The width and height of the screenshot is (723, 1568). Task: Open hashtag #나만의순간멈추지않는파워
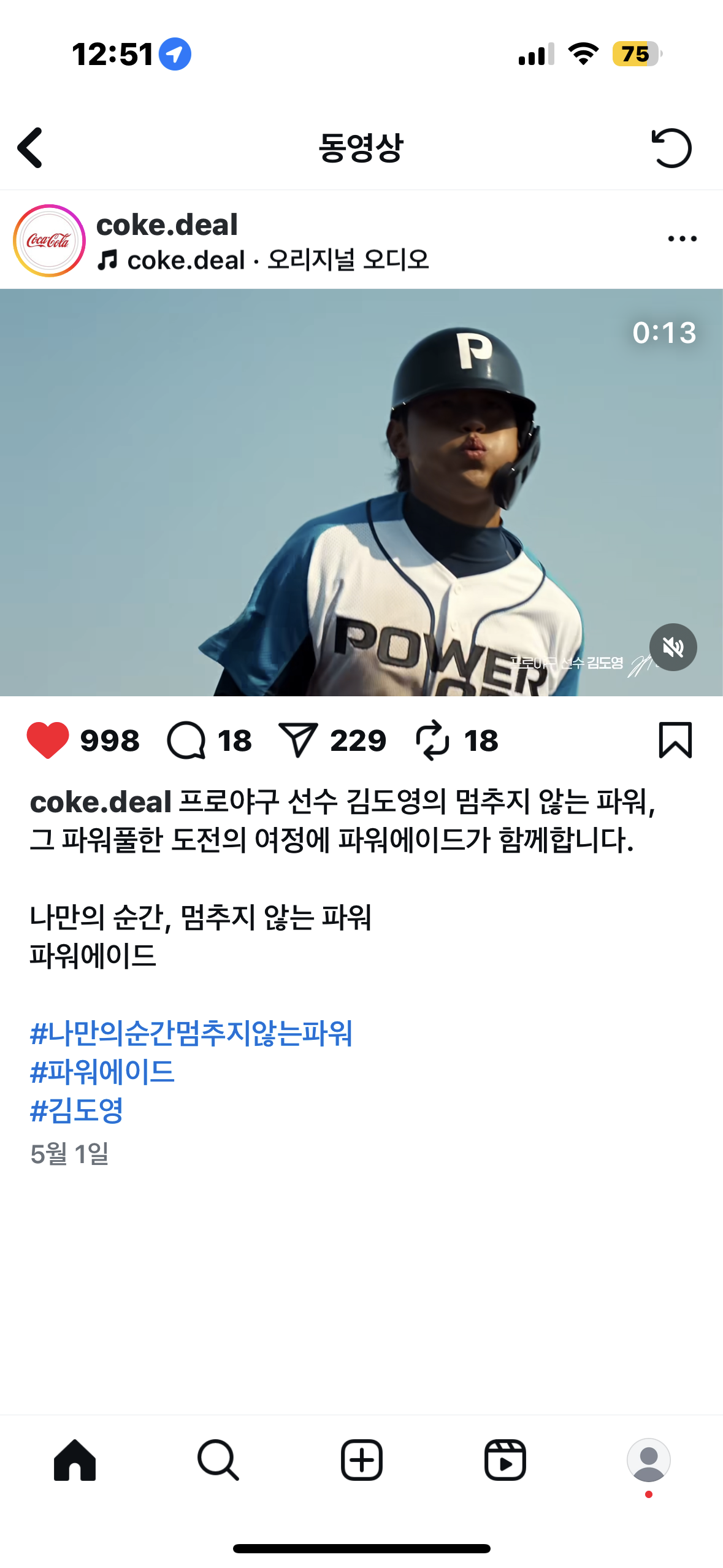tap(191, 1033)
